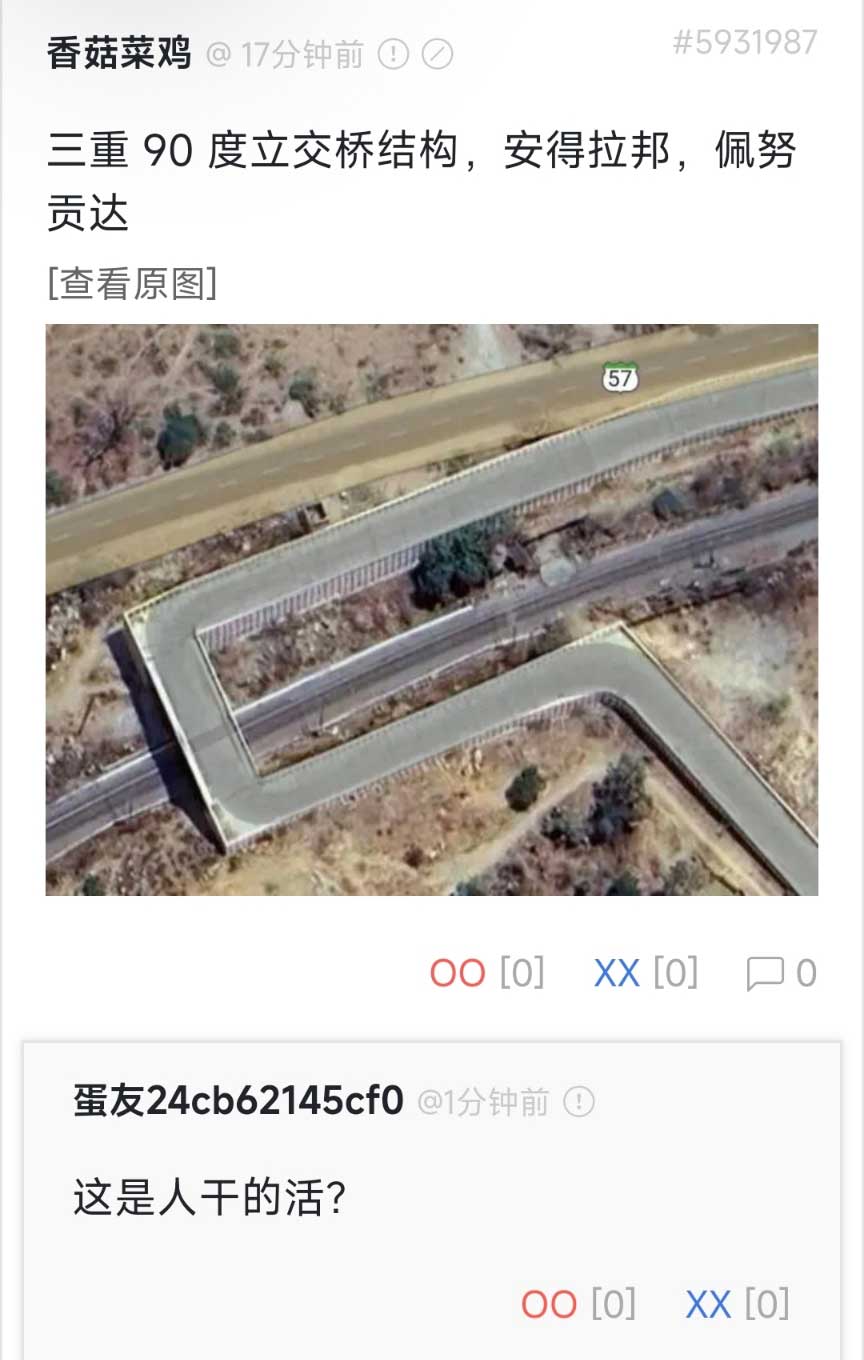Open comments for 香菇菜鸡's post
The width and height of the screenshot is (864, 1360).
(780, 973)
